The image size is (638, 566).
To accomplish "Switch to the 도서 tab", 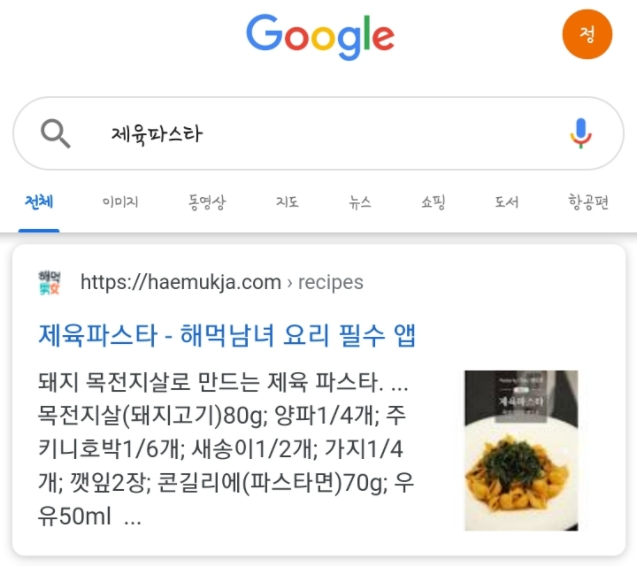I will [x=506, y=203].
